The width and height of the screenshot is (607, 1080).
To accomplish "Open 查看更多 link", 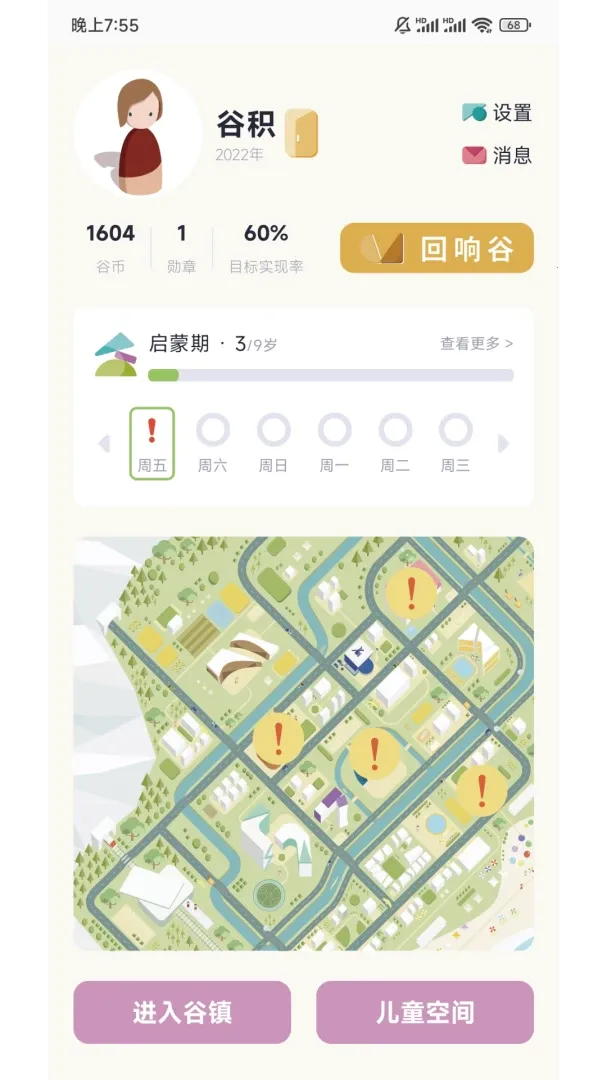I will click(476, 343).
